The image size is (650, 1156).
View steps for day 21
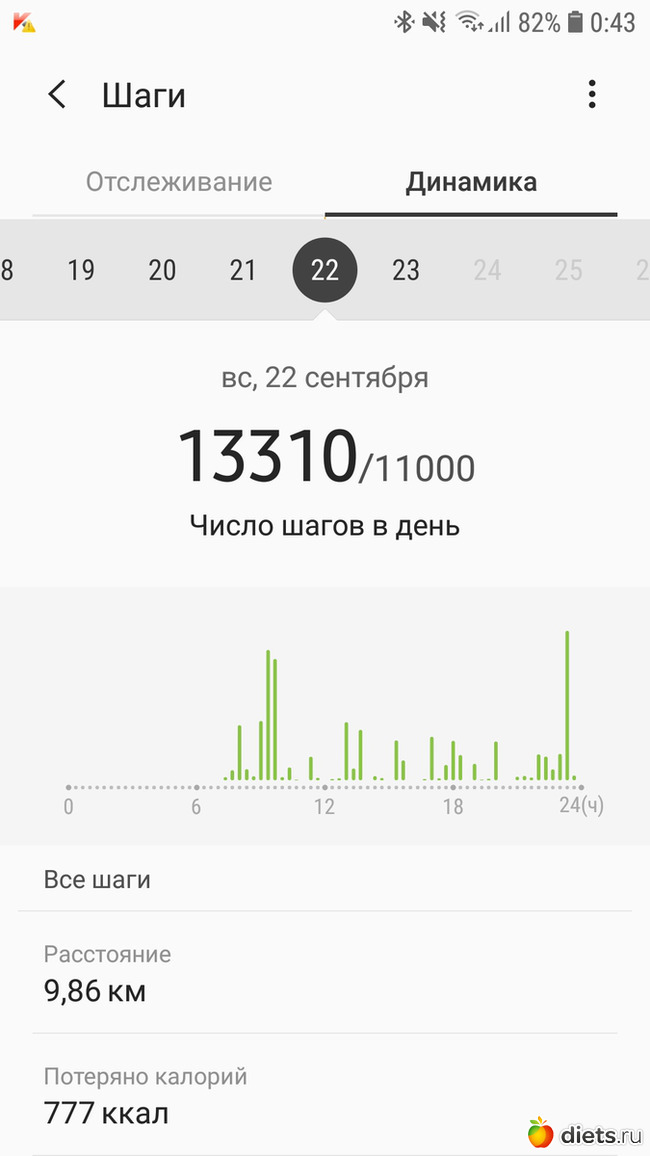243,270
